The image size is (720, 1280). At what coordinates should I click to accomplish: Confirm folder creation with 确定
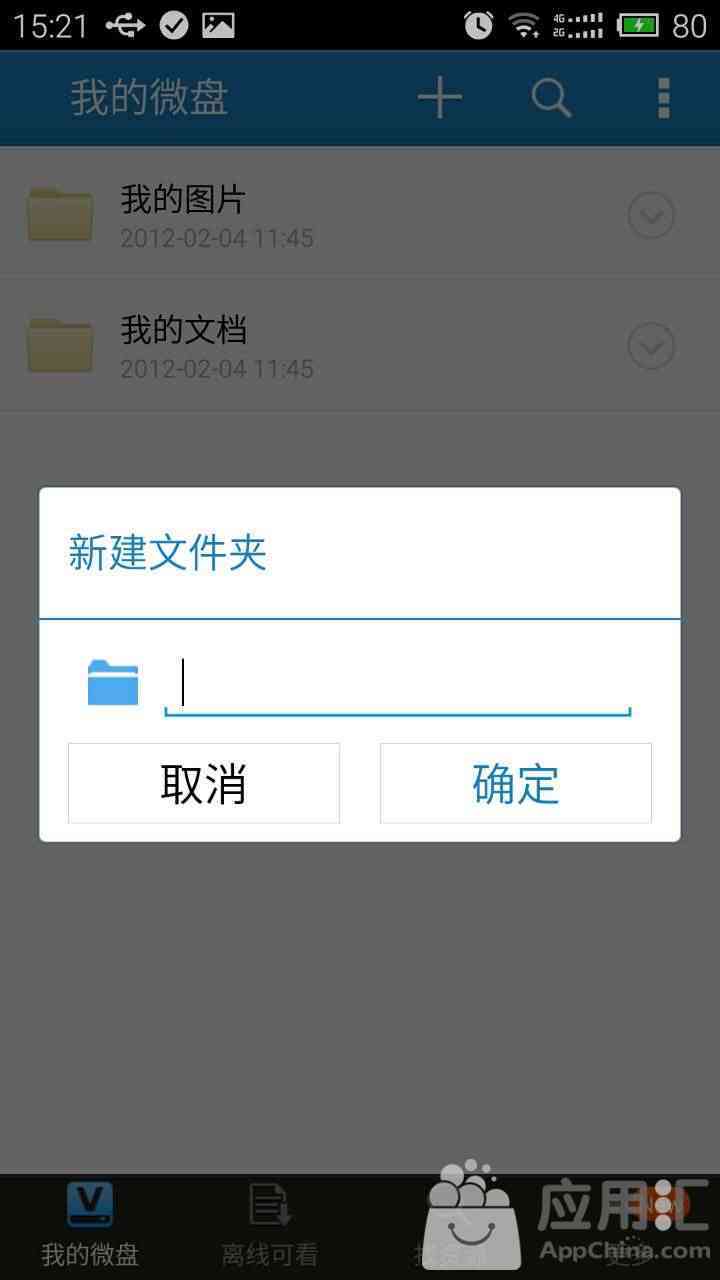click(x=516, y=783)
